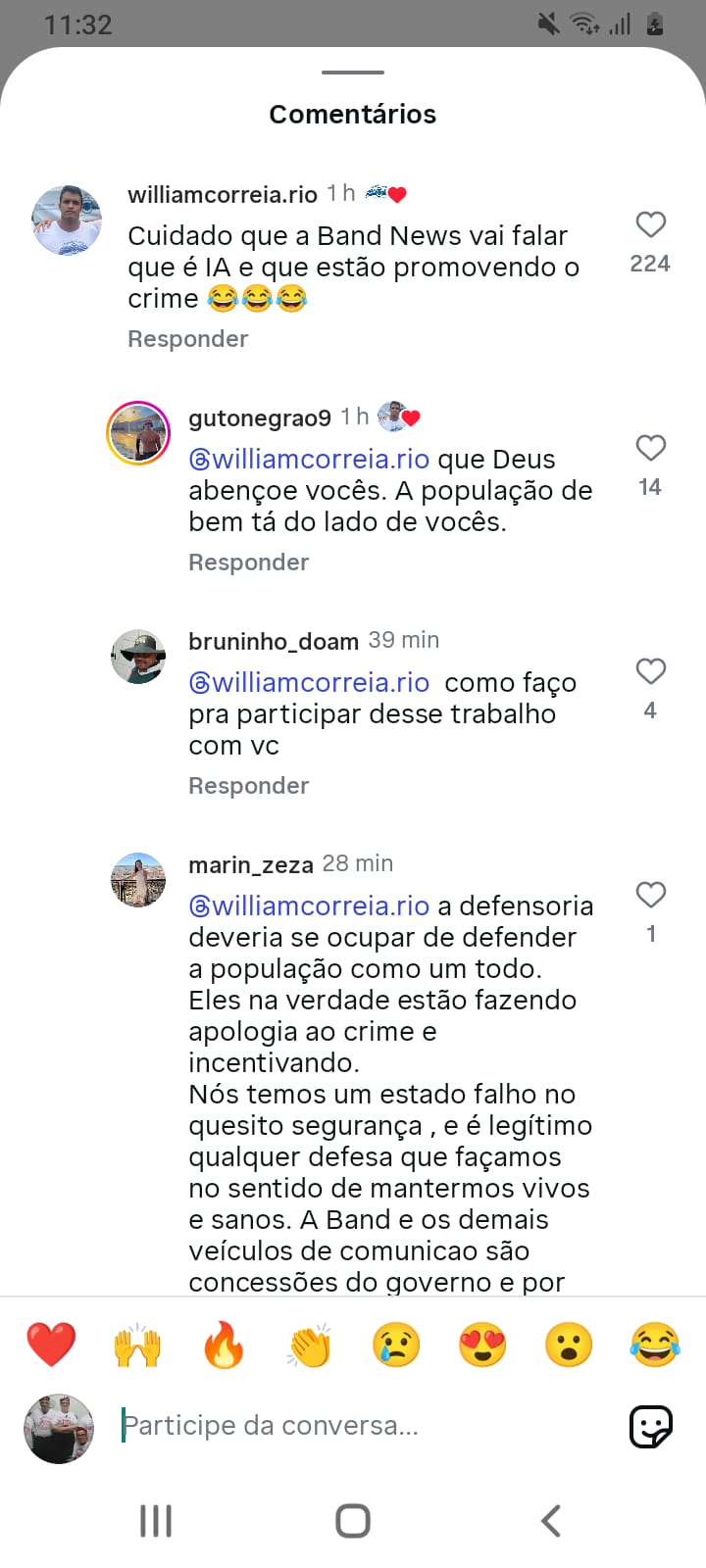Open @williamcorreia.rio mention in gutonegrao9's reply
706x1568 pixels.
pos(309,460)
